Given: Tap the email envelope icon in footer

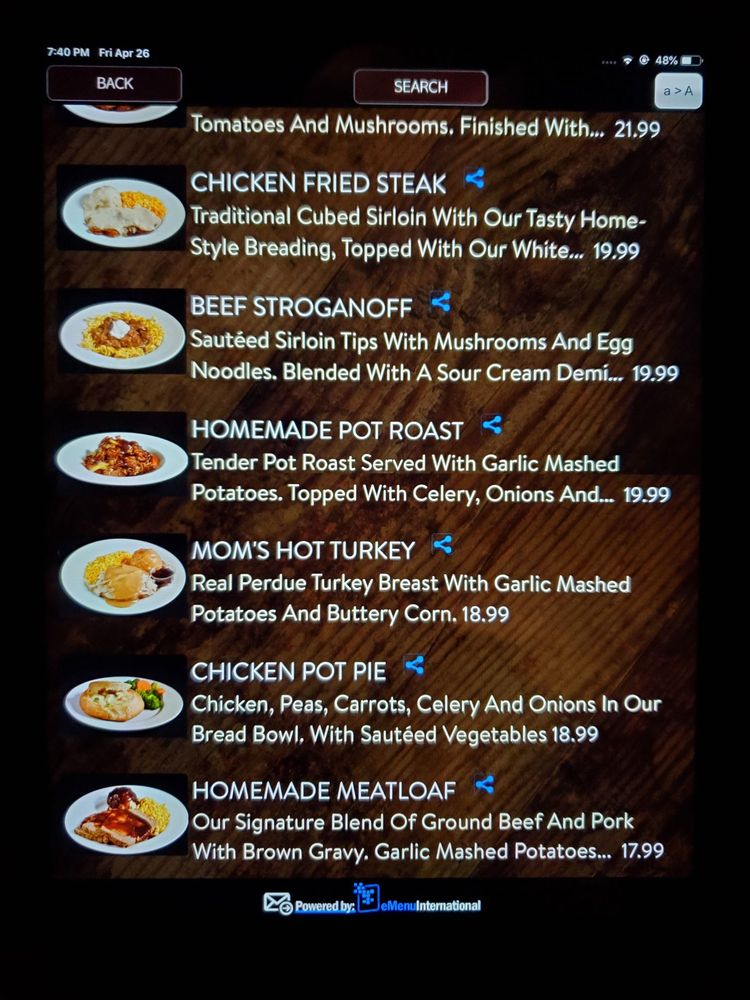Looking at the screenshot, I should tap(277, 904).
